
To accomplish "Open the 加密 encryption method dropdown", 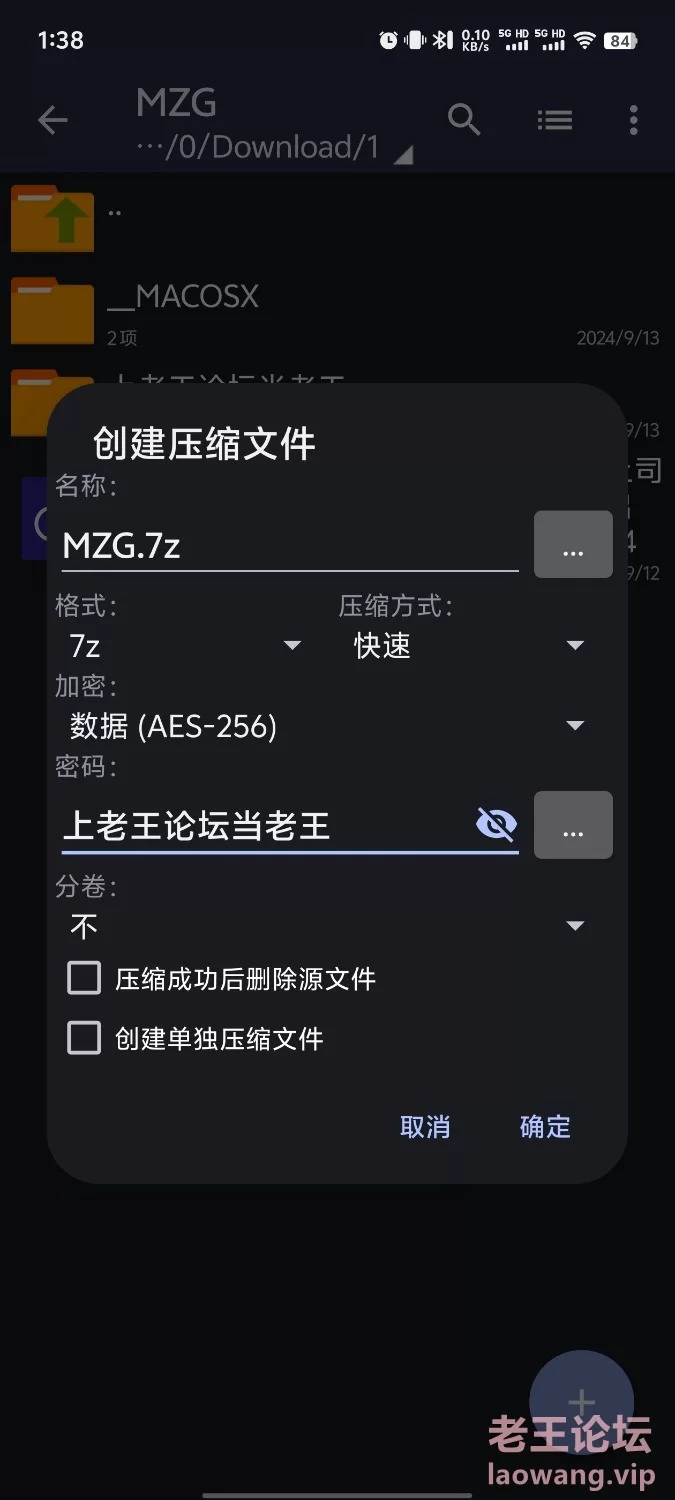I will 326,726.
